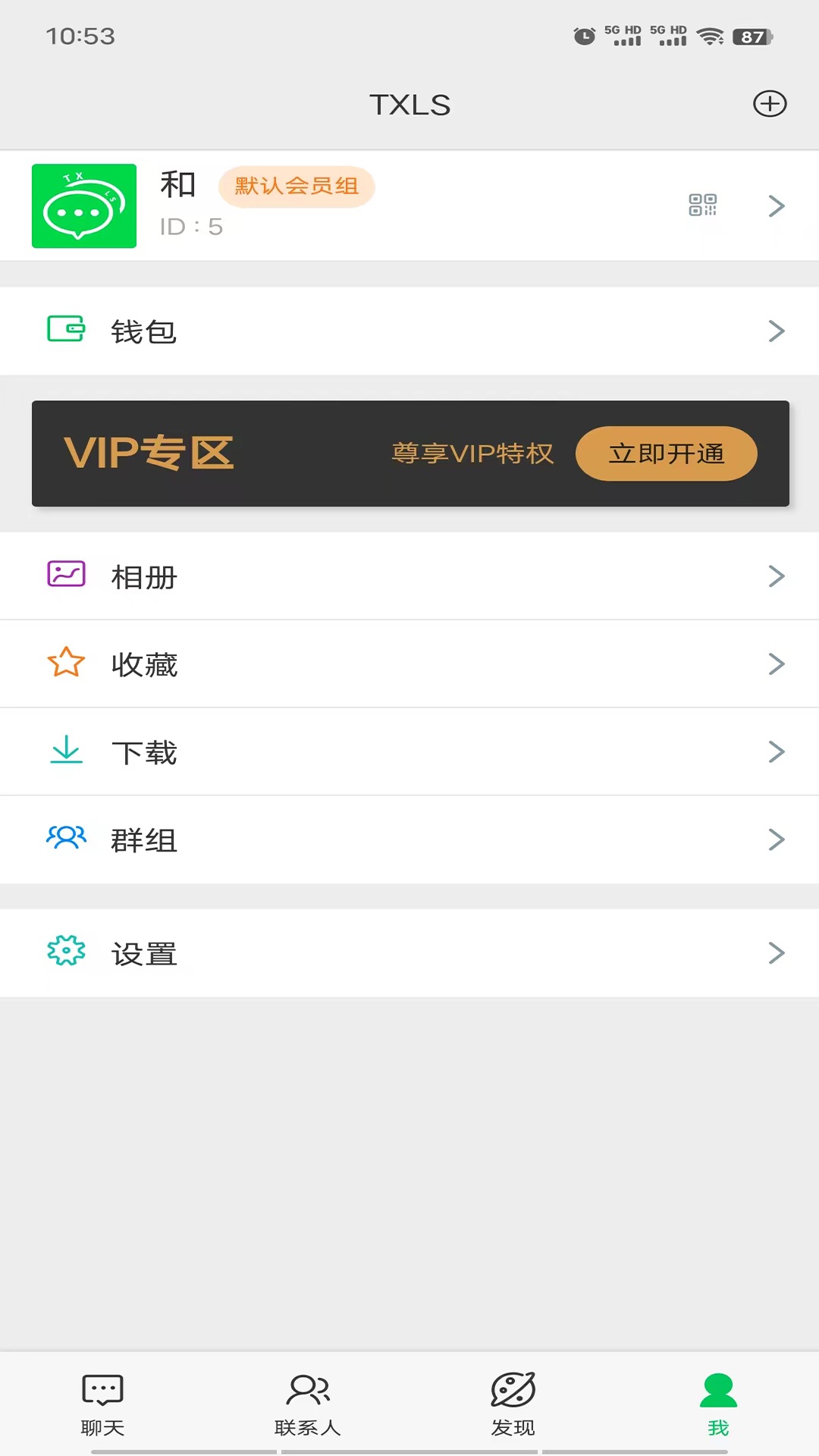
Task: Select the Album (相册) photo icon
Action: tap(66, 575)
